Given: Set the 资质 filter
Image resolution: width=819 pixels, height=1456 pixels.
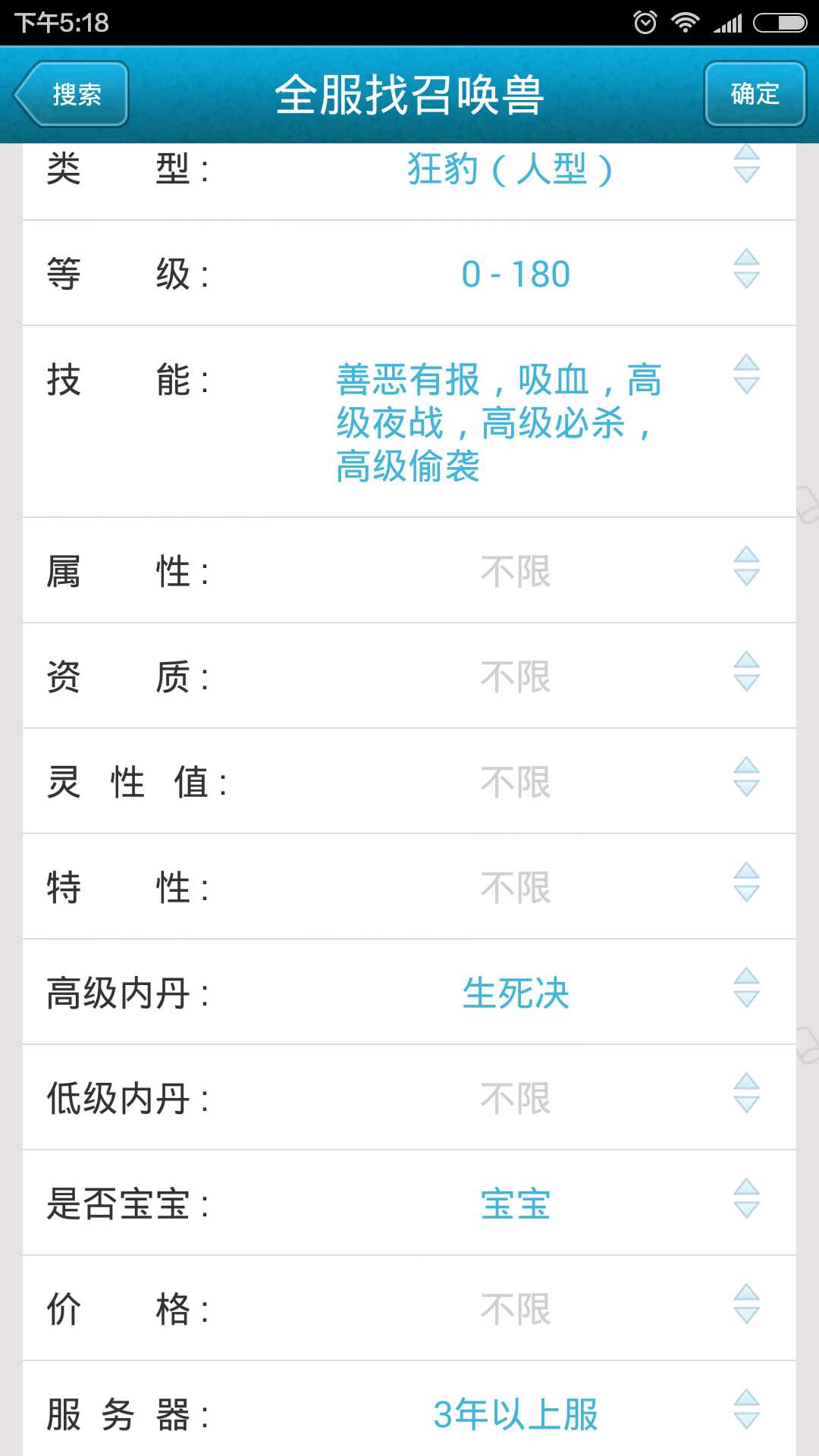Looking at the screenshot, I should point(516,676).
